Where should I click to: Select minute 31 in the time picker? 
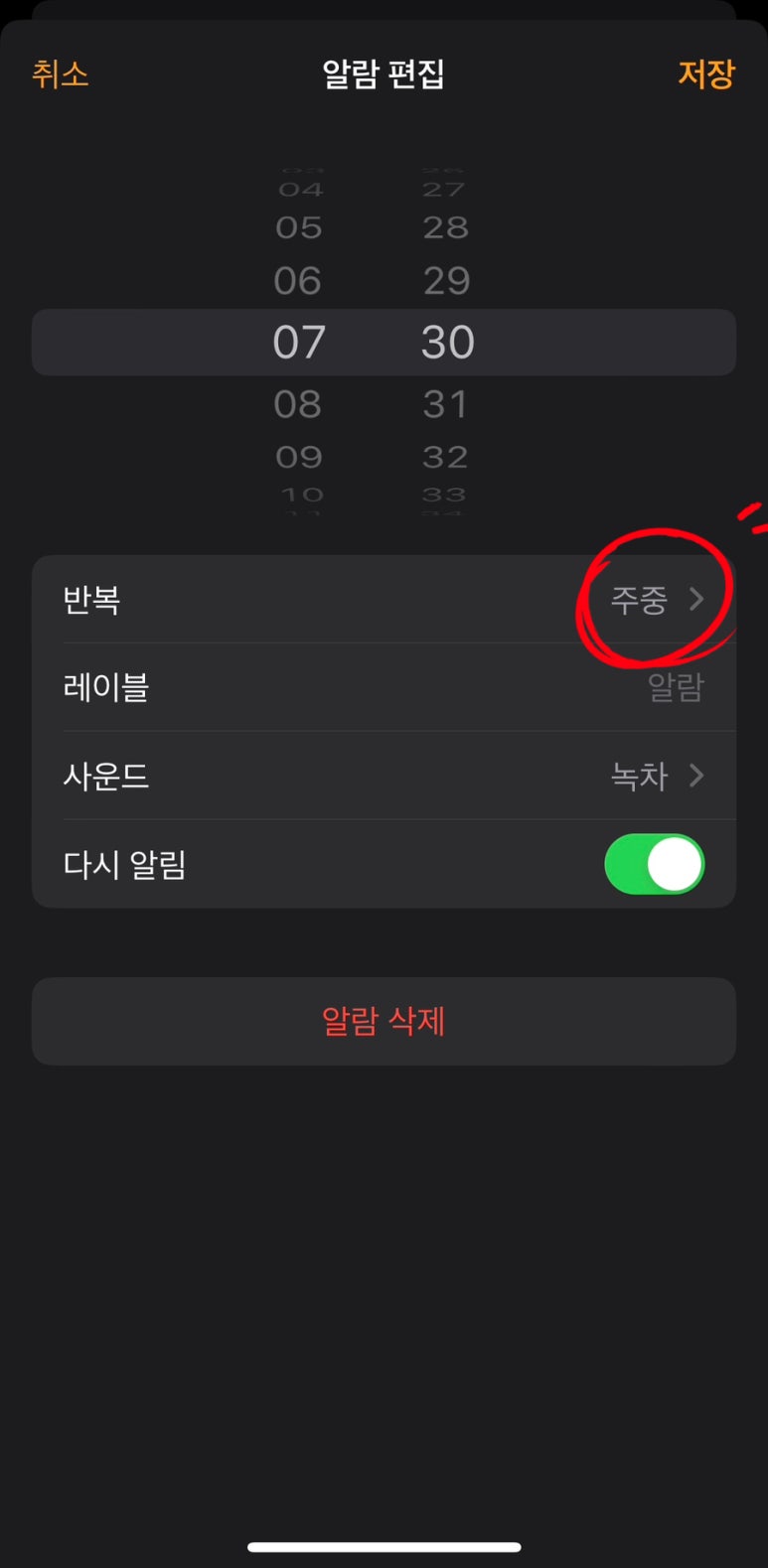(x=445, y=404)
